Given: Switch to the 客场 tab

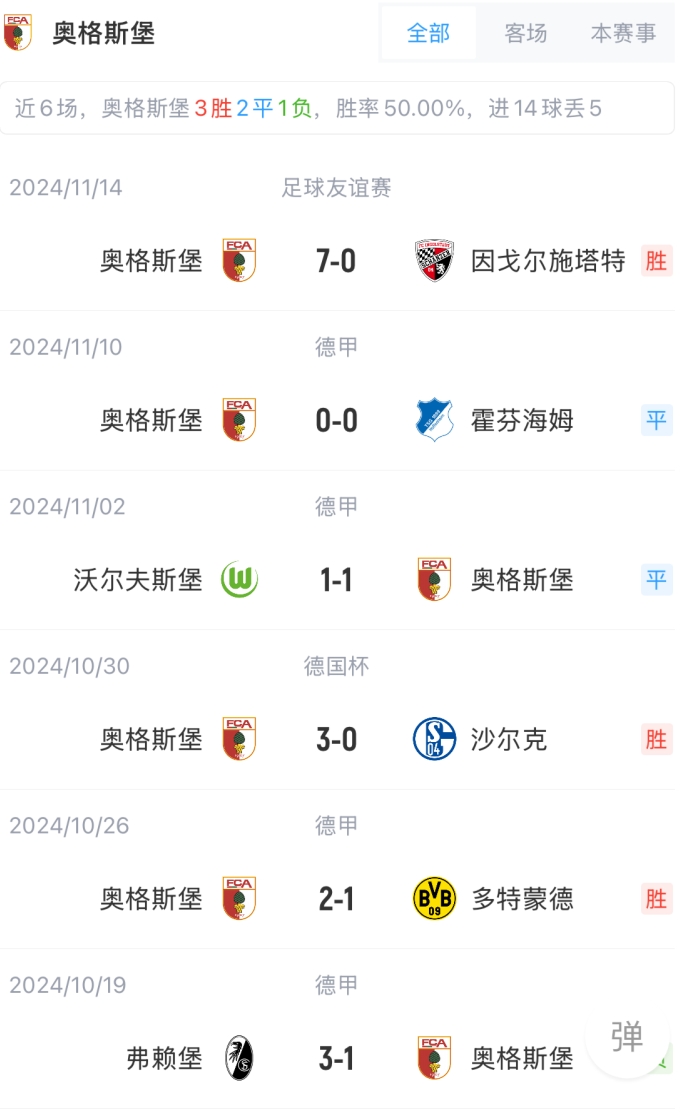Looking at the screenshot, I should click(x=526, y=34).
